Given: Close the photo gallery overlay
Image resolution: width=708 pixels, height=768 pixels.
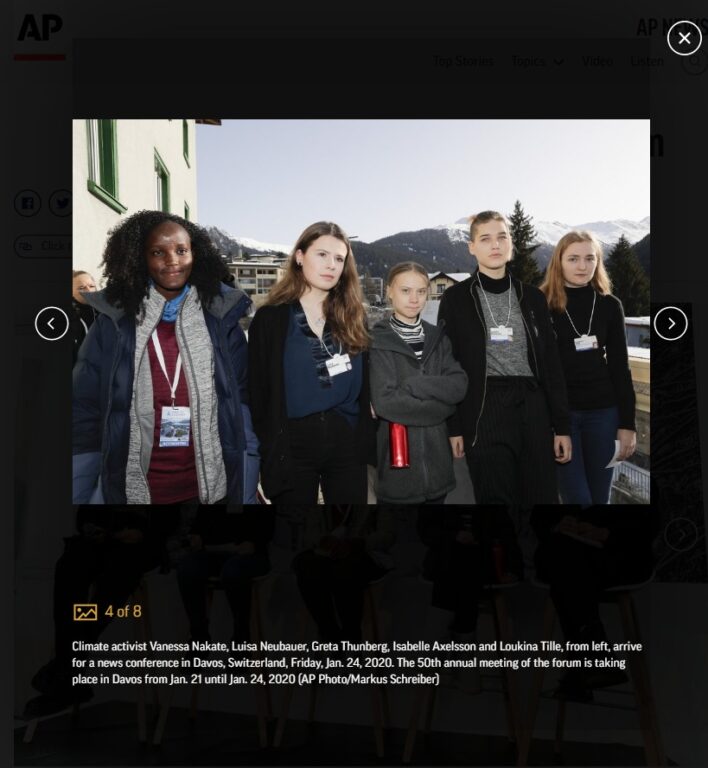Looking at the screenshot, I should (684, 38).
